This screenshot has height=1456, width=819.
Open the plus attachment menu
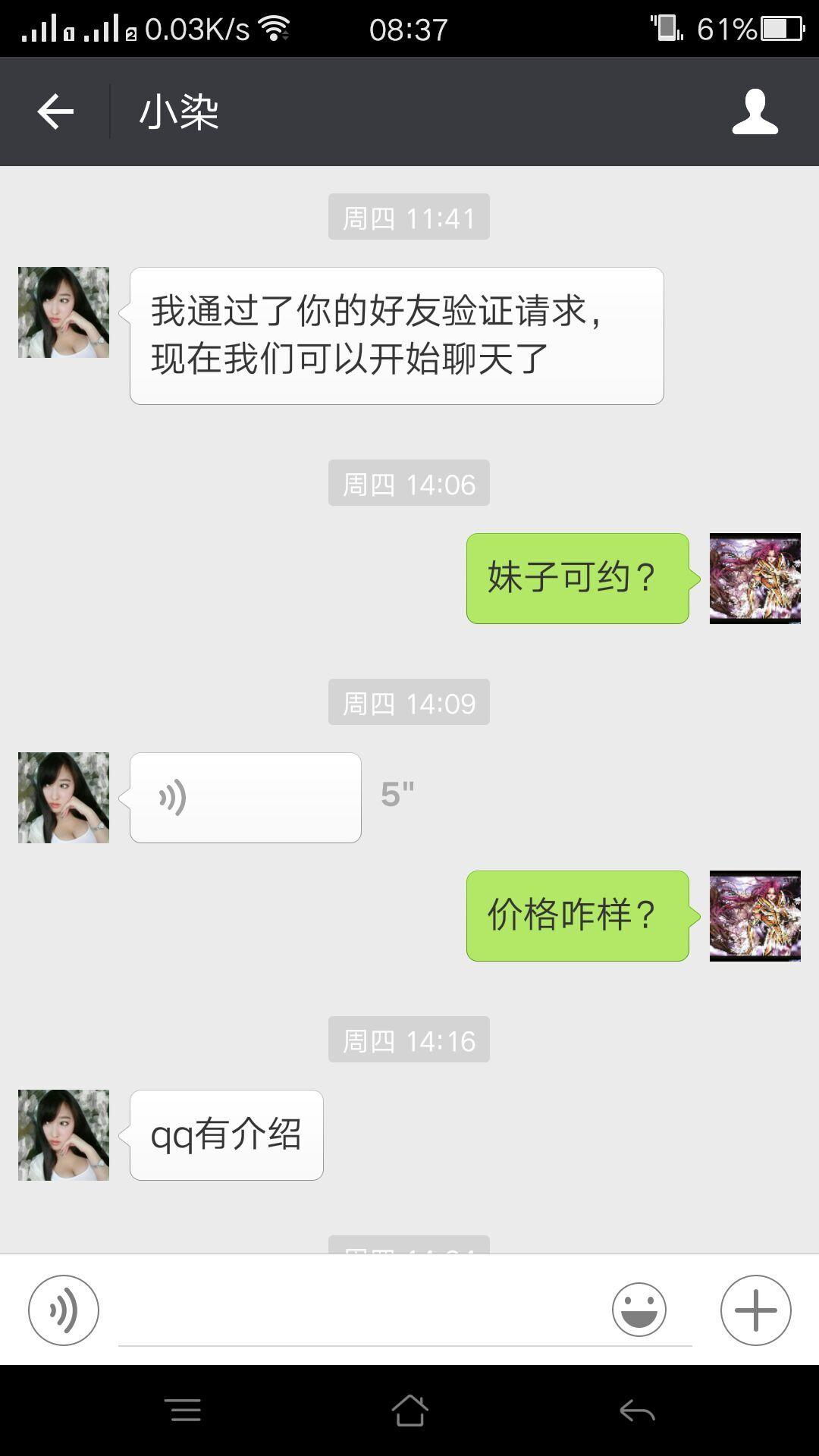coord(755,1310)
